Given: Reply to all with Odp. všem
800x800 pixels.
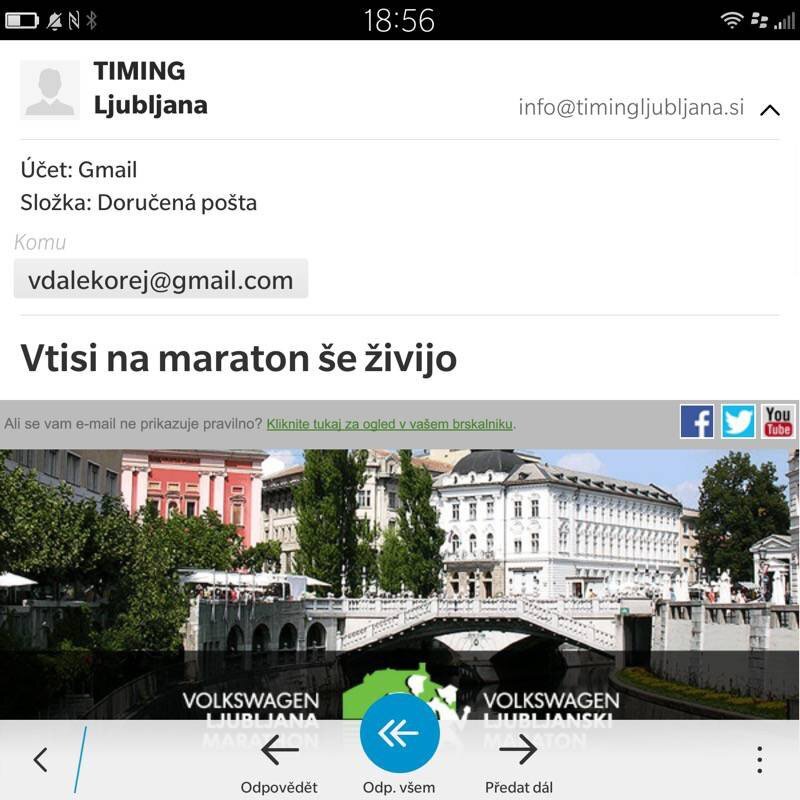Looking at the screenshot, I should pos(399,735).
